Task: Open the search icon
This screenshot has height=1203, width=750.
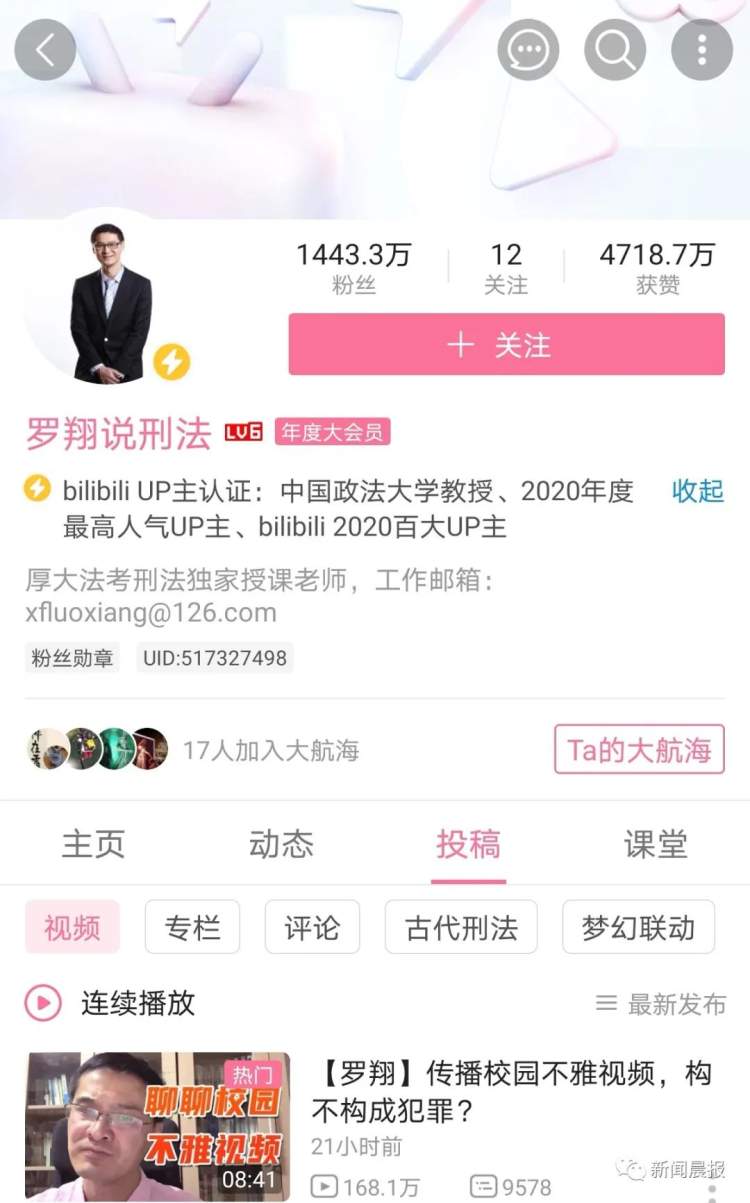Action: coord(615,50)
